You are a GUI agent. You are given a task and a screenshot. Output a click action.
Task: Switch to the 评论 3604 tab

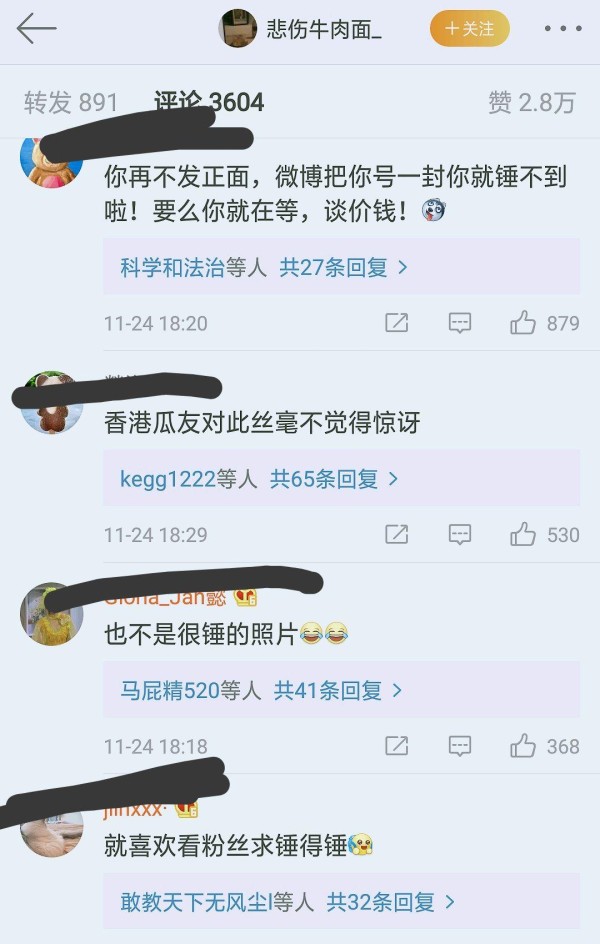(209, 102)
